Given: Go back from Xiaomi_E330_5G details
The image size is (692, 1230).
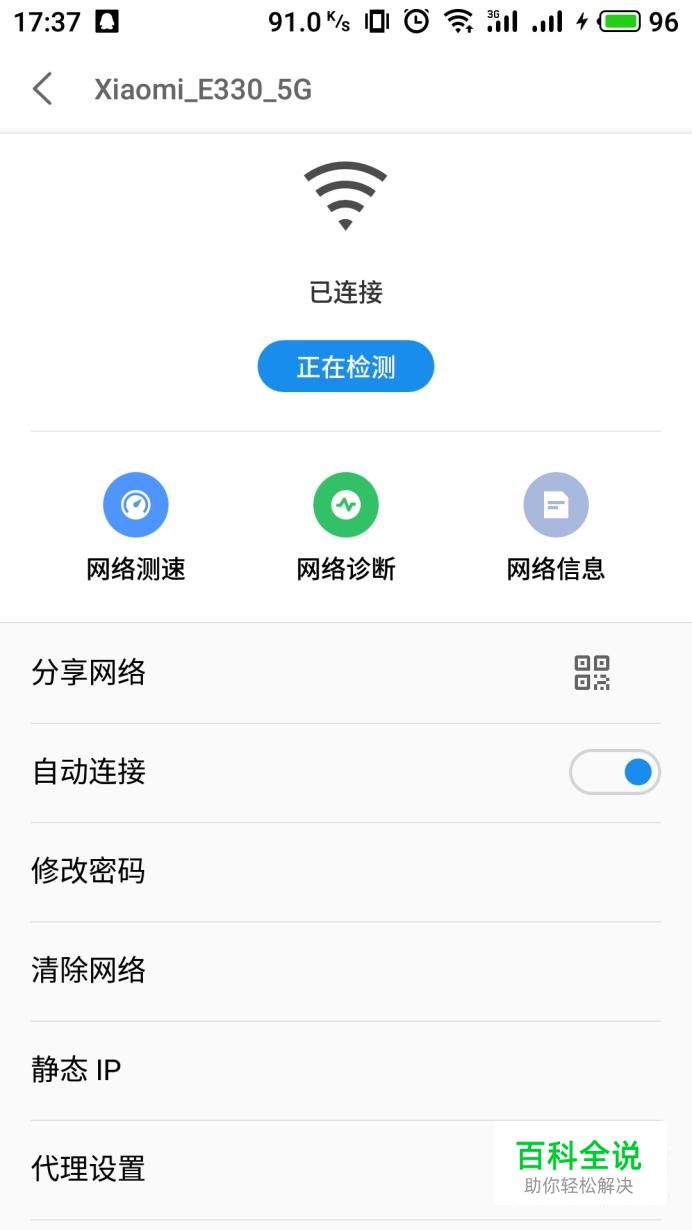Looking at the screenshot, I should point(42,90).
